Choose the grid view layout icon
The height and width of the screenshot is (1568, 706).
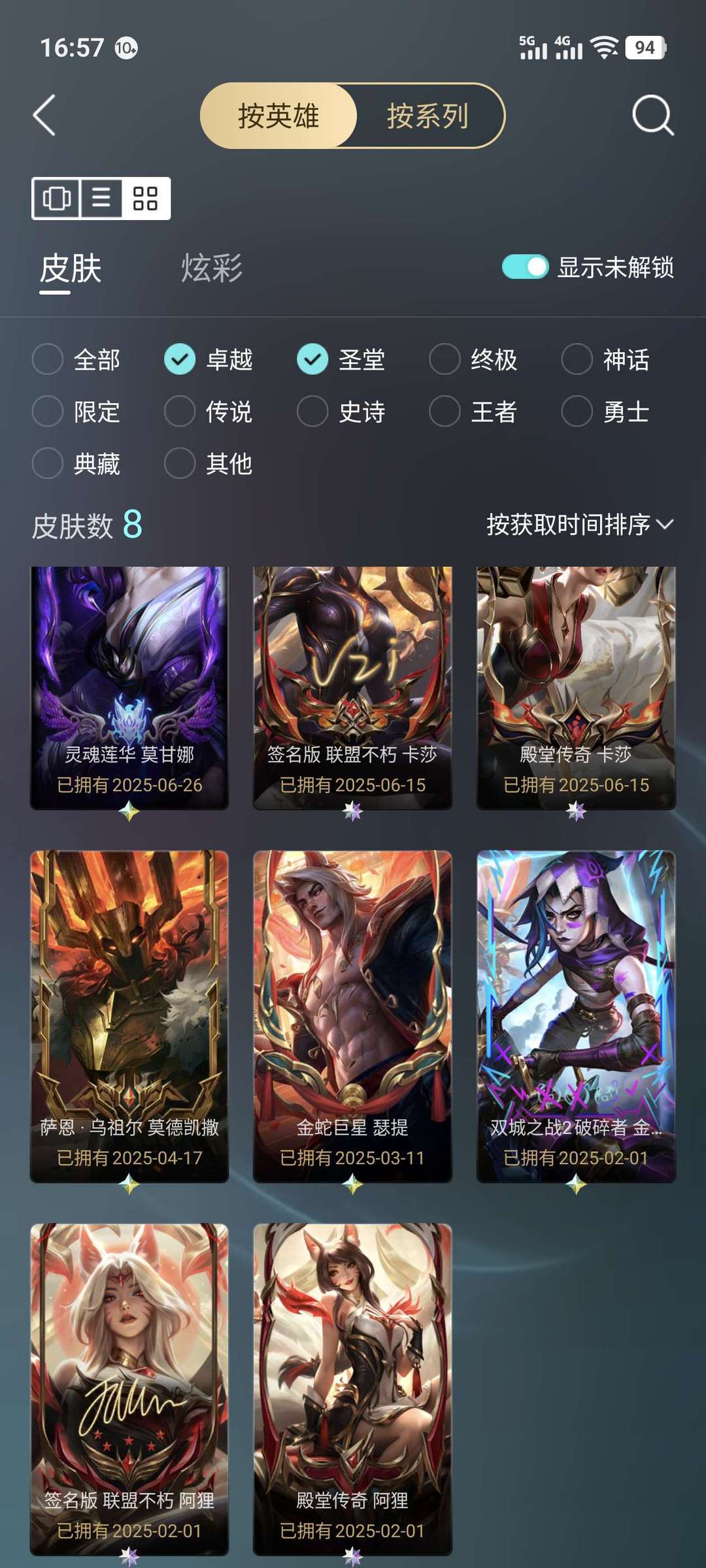[145, 198]
